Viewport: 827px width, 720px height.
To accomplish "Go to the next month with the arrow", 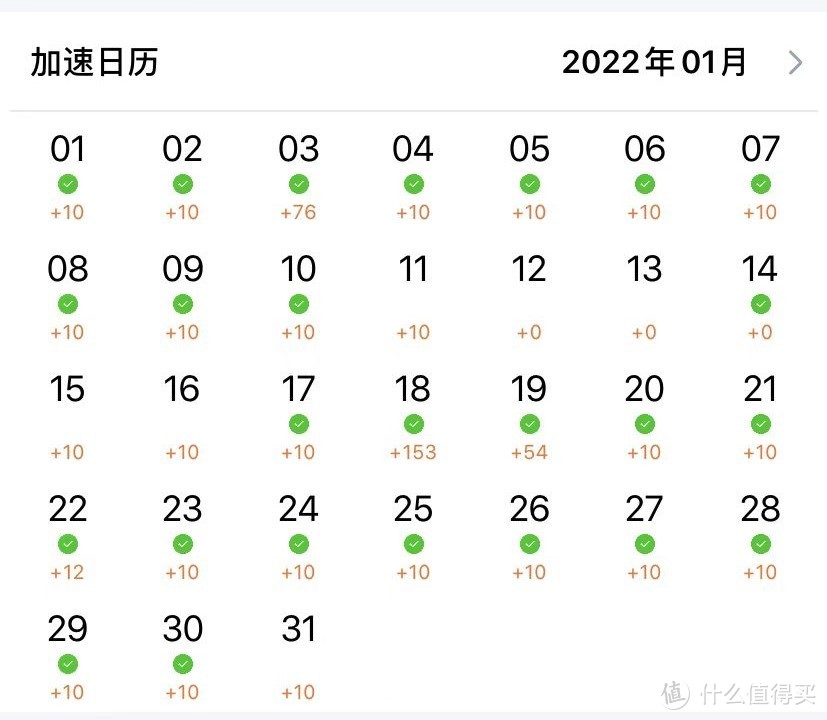I will click(795, 63).
